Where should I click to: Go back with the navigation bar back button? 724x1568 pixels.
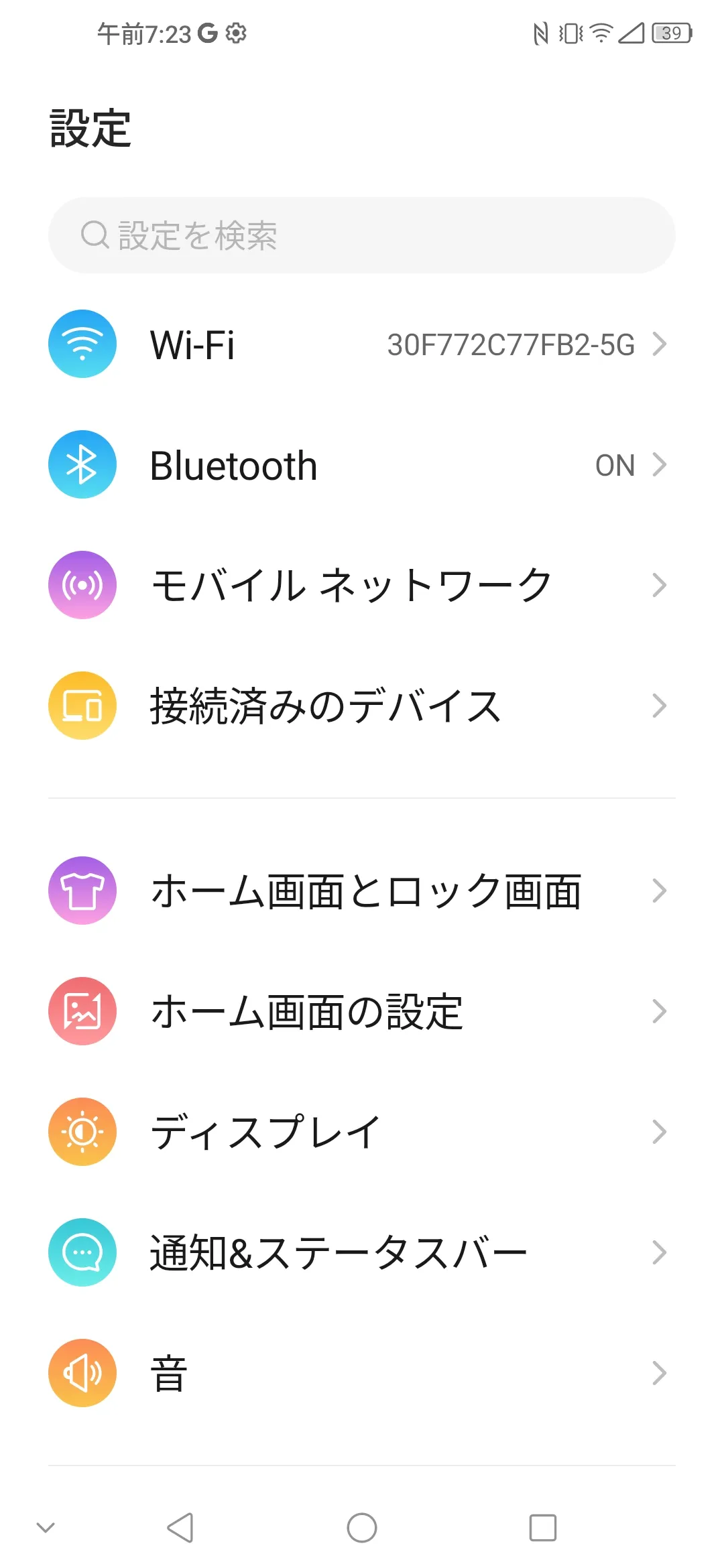pos(180,1528)
